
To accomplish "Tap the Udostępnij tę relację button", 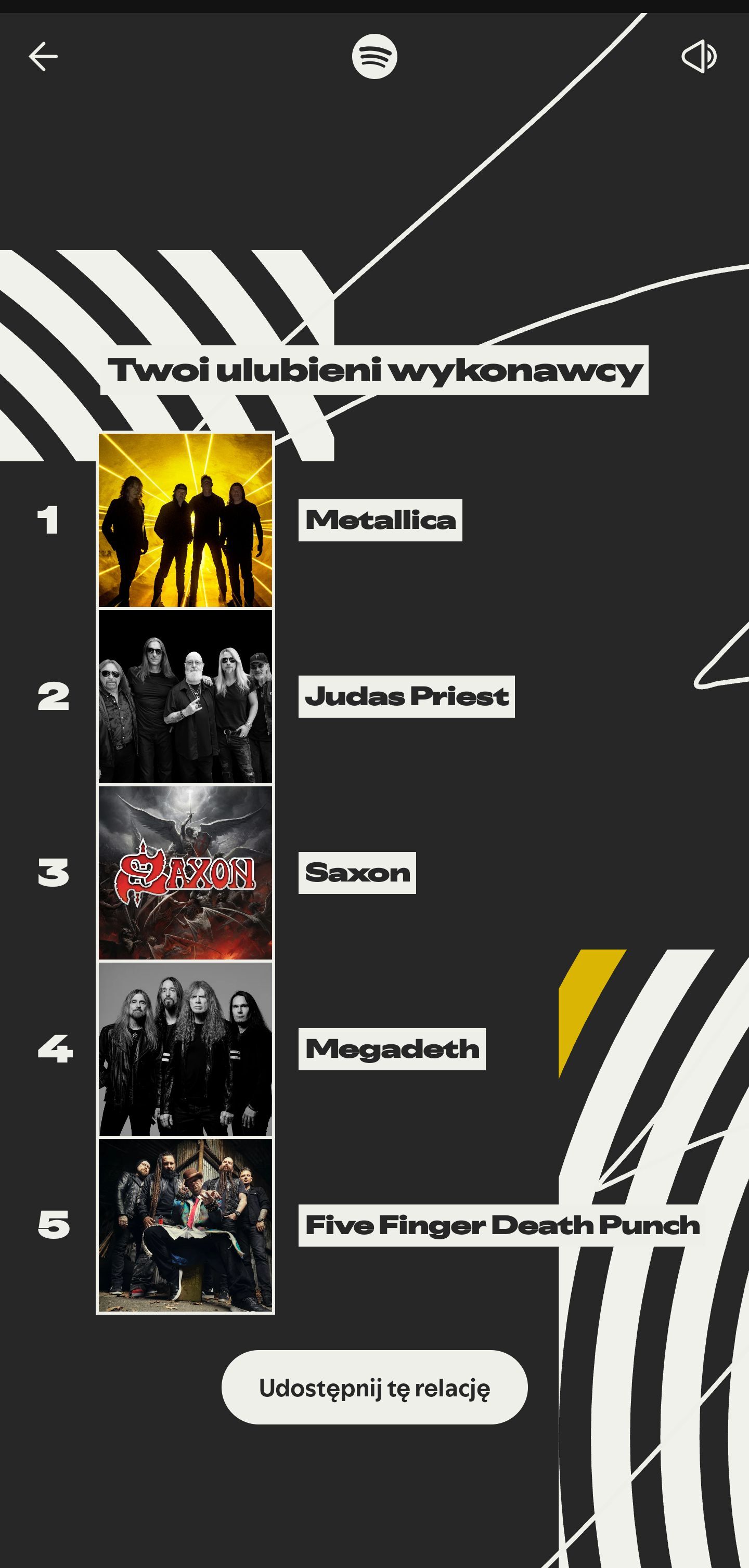I will (x=374, y=1387).
